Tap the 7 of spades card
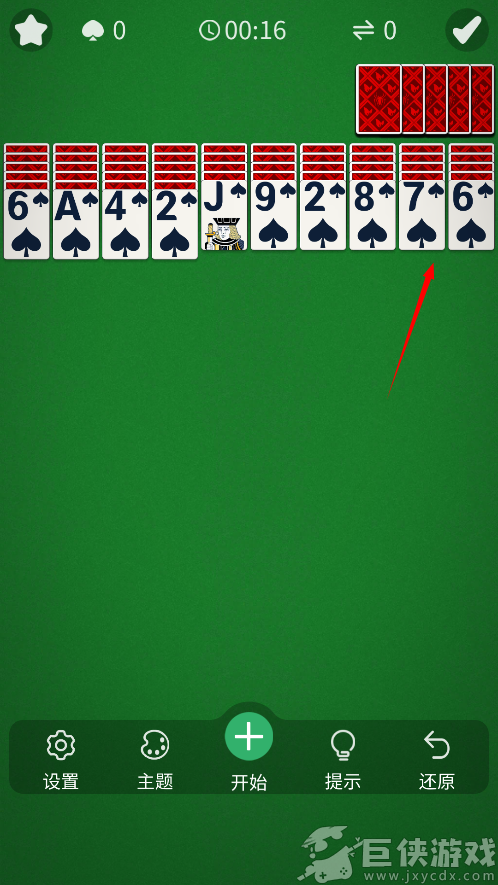The height and width of the screenshot is (885, 498). click(x=422, y=215)
